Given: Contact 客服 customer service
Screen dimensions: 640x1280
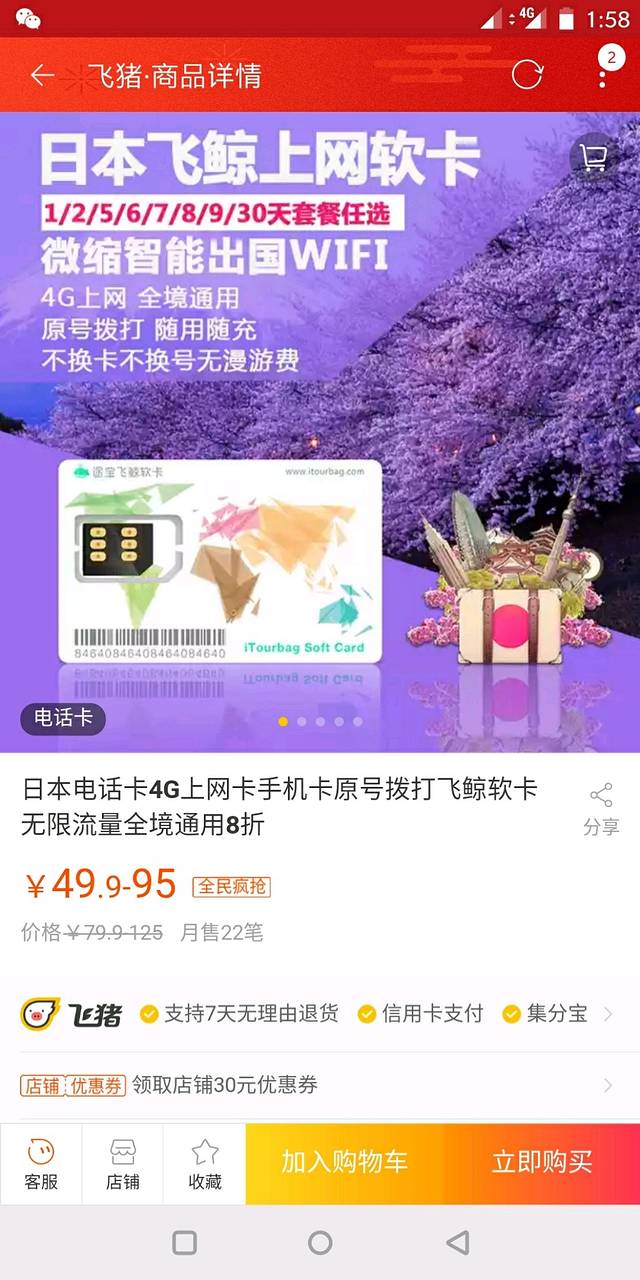Looking at the screenshot, I should 41,1165.
